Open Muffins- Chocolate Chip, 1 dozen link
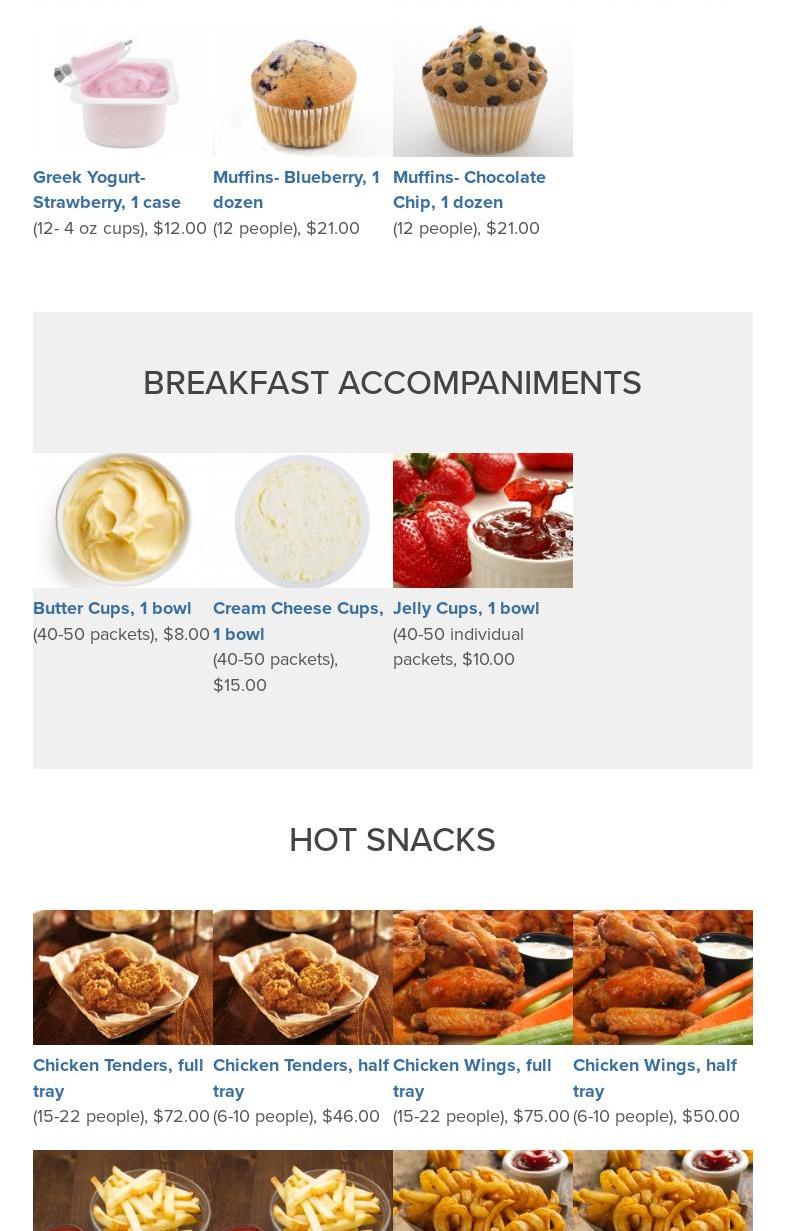 pos(469,189)
